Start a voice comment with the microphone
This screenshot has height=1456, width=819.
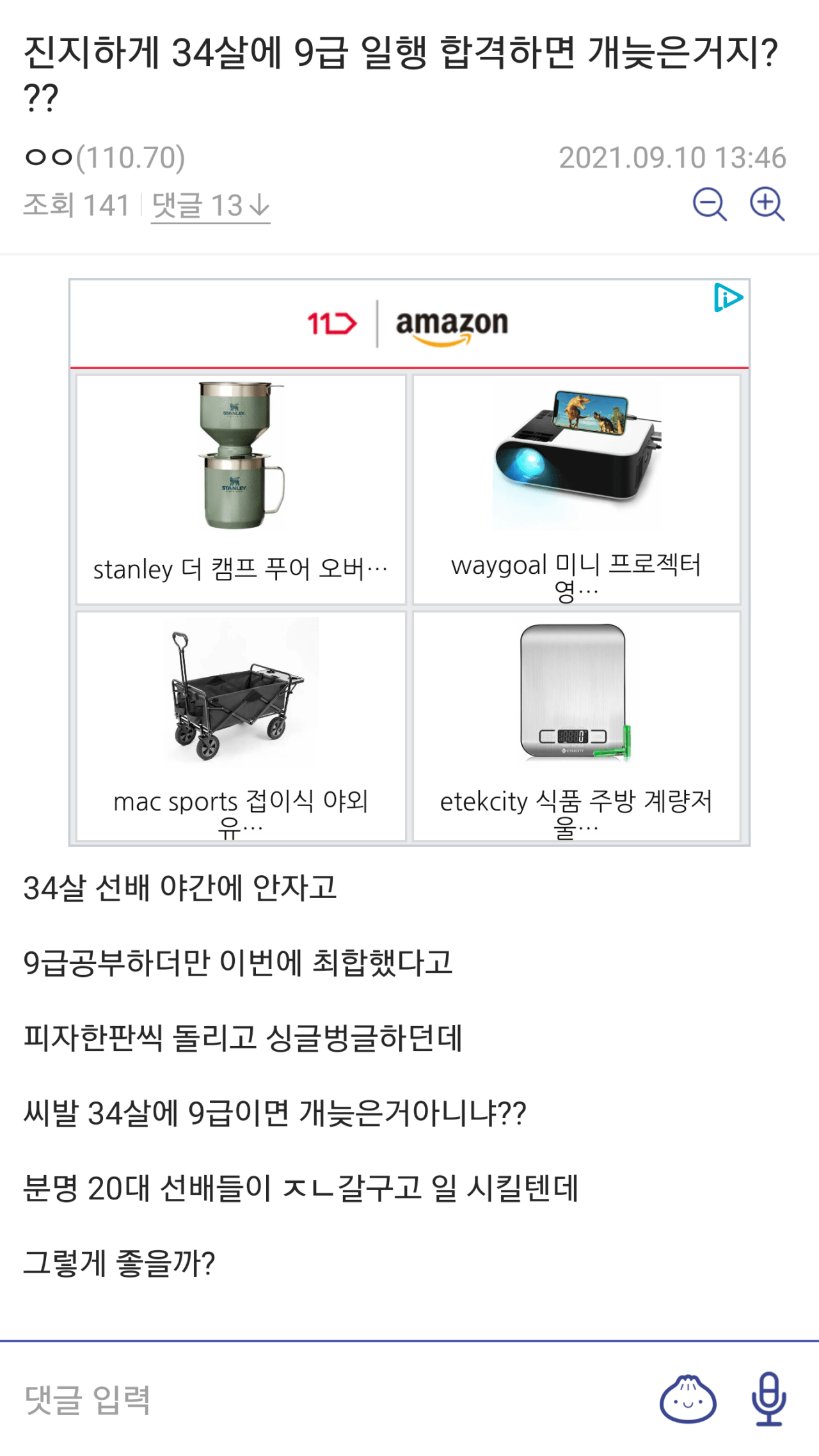(x=768, y=1400)
